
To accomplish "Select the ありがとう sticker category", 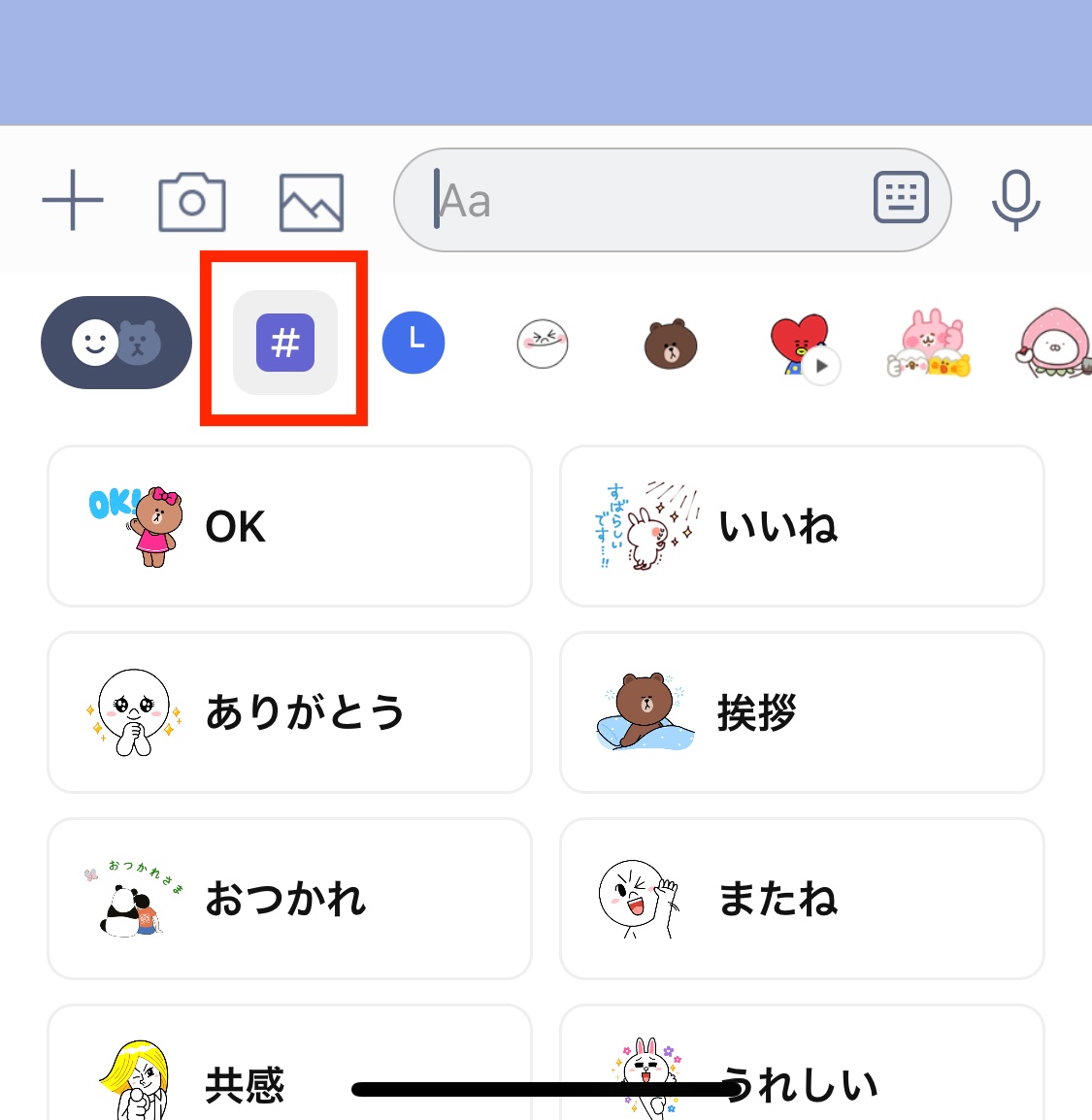I will tap(289, 712).
